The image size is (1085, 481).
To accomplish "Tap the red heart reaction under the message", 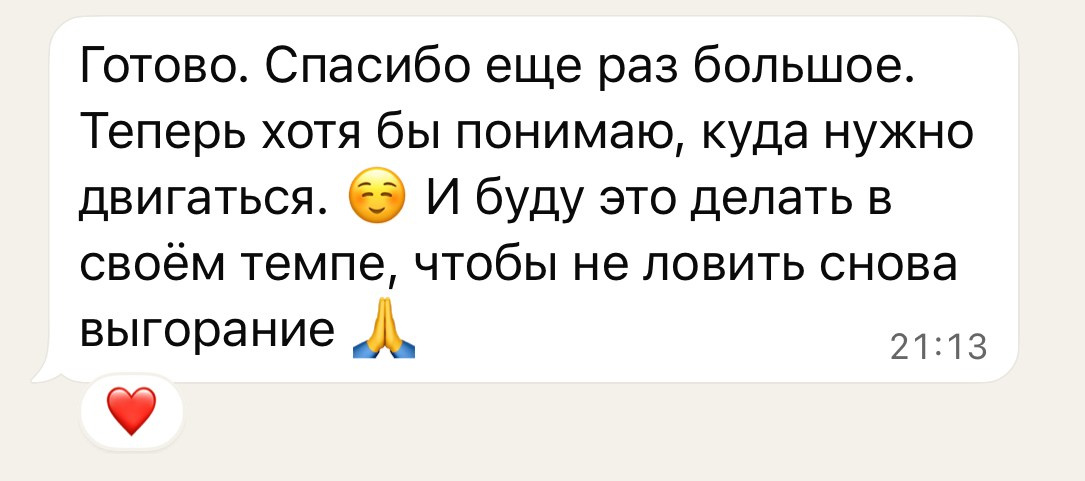I will click(131, 411).
